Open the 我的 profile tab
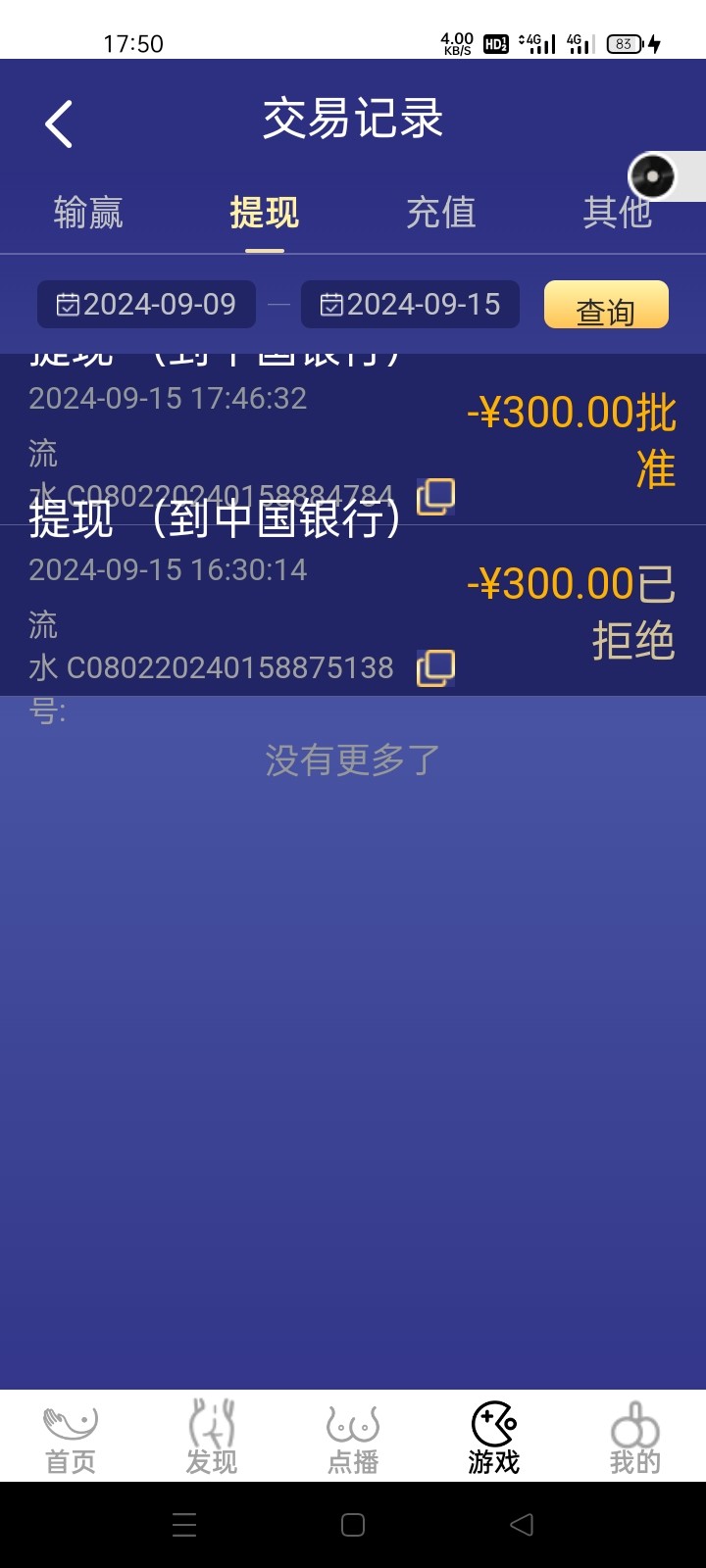The width and height of the screenshot is (706, 1568). click(635, 1437)
